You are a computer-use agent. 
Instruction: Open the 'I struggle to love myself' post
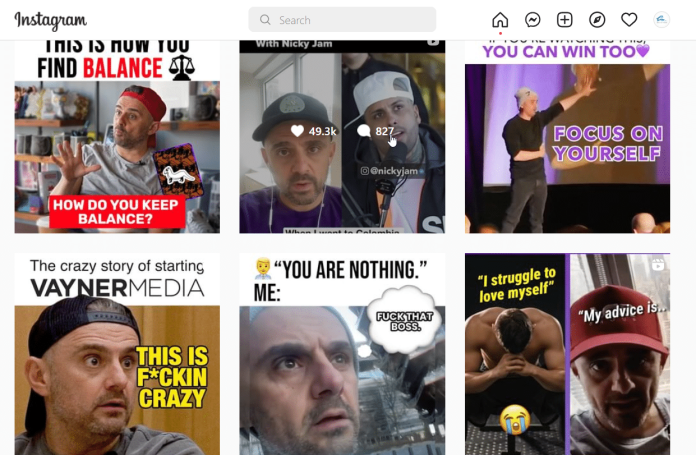567,355
